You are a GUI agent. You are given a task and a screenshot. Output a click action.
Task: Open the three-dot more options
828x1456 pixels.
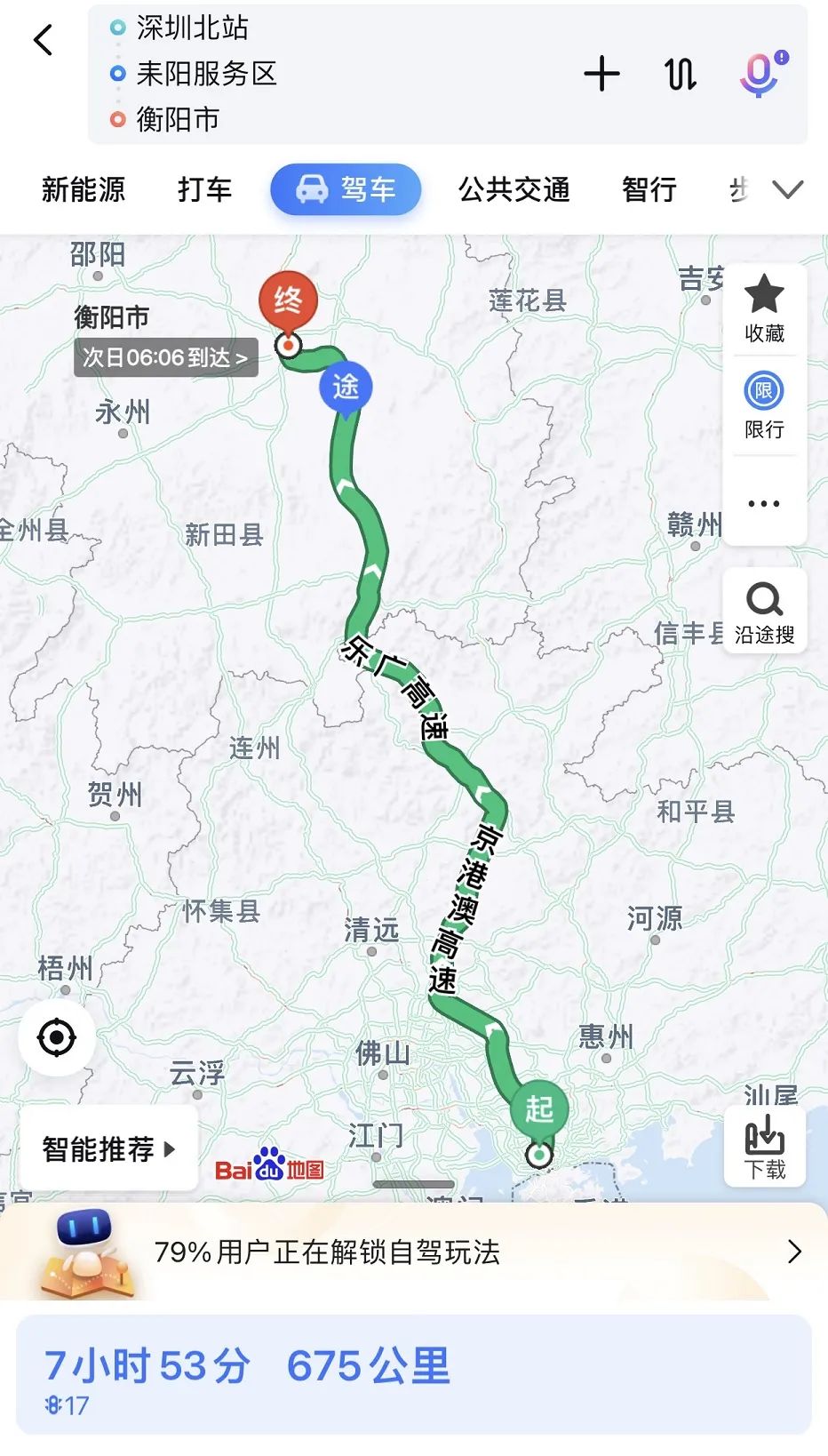pyautogui.click(x=764, y=503)
